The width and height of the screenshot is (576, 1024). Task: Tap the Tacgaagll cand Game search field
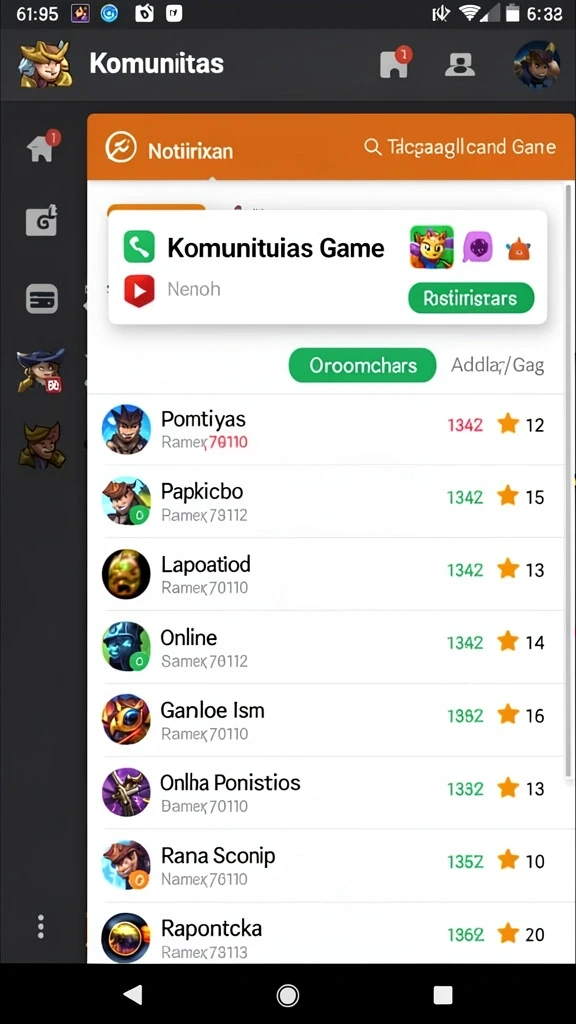click(460, 147)
